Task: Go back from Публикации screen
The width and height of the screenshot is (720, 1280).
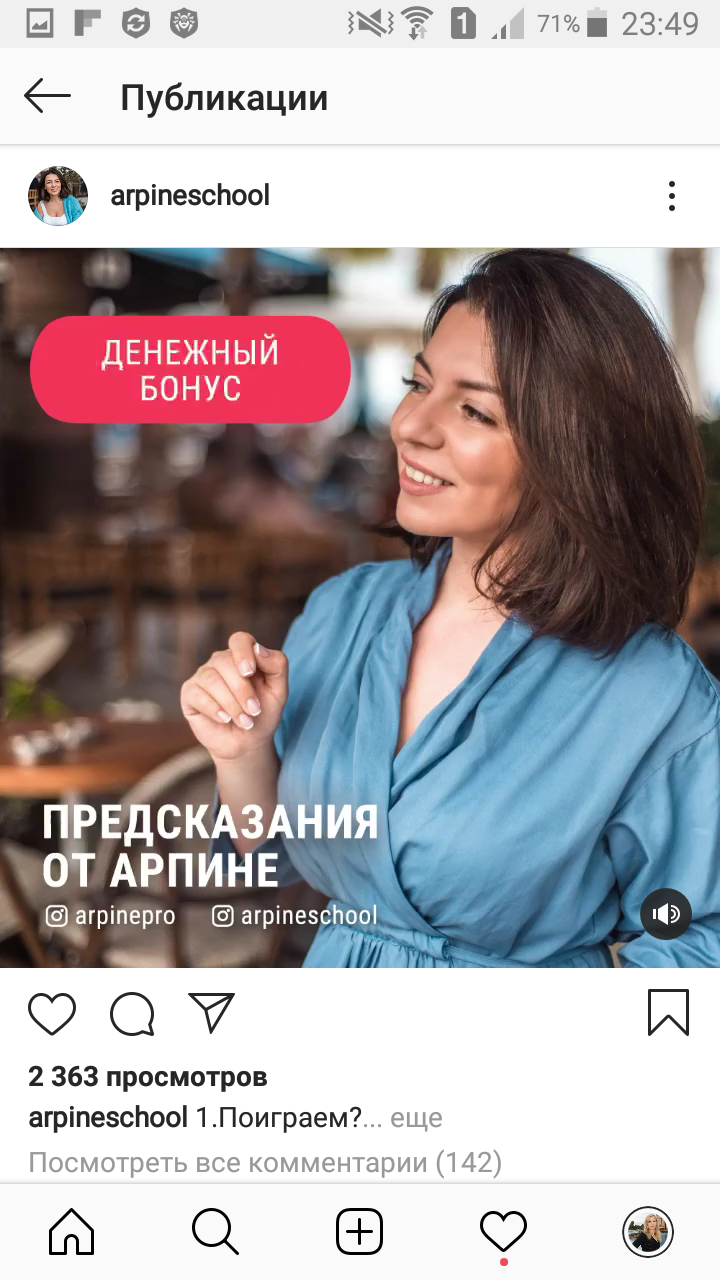Action: pyautogui.click(x=47, y=97)
